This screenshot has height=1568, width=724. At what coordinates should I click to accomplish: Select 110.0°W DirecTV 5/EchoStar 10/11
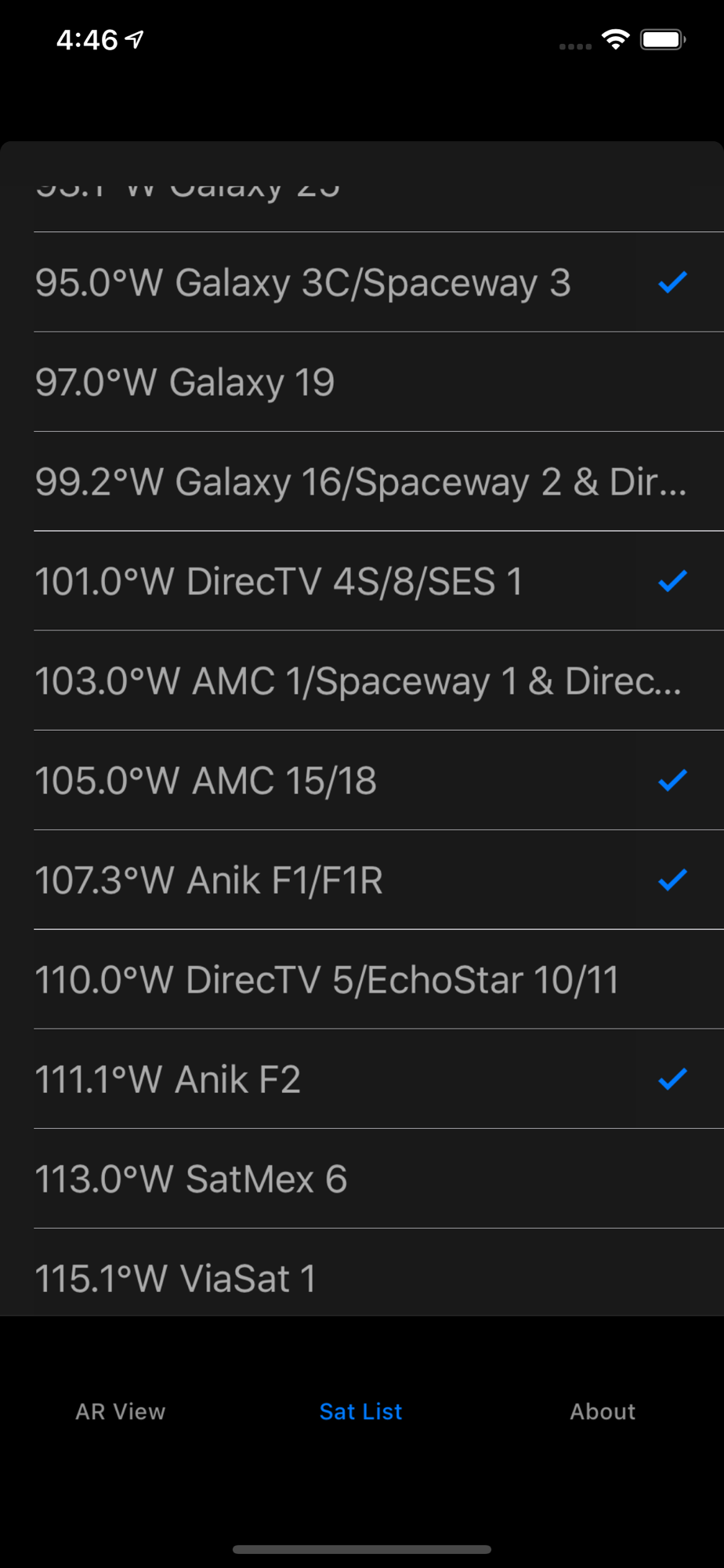pos(362,979)
